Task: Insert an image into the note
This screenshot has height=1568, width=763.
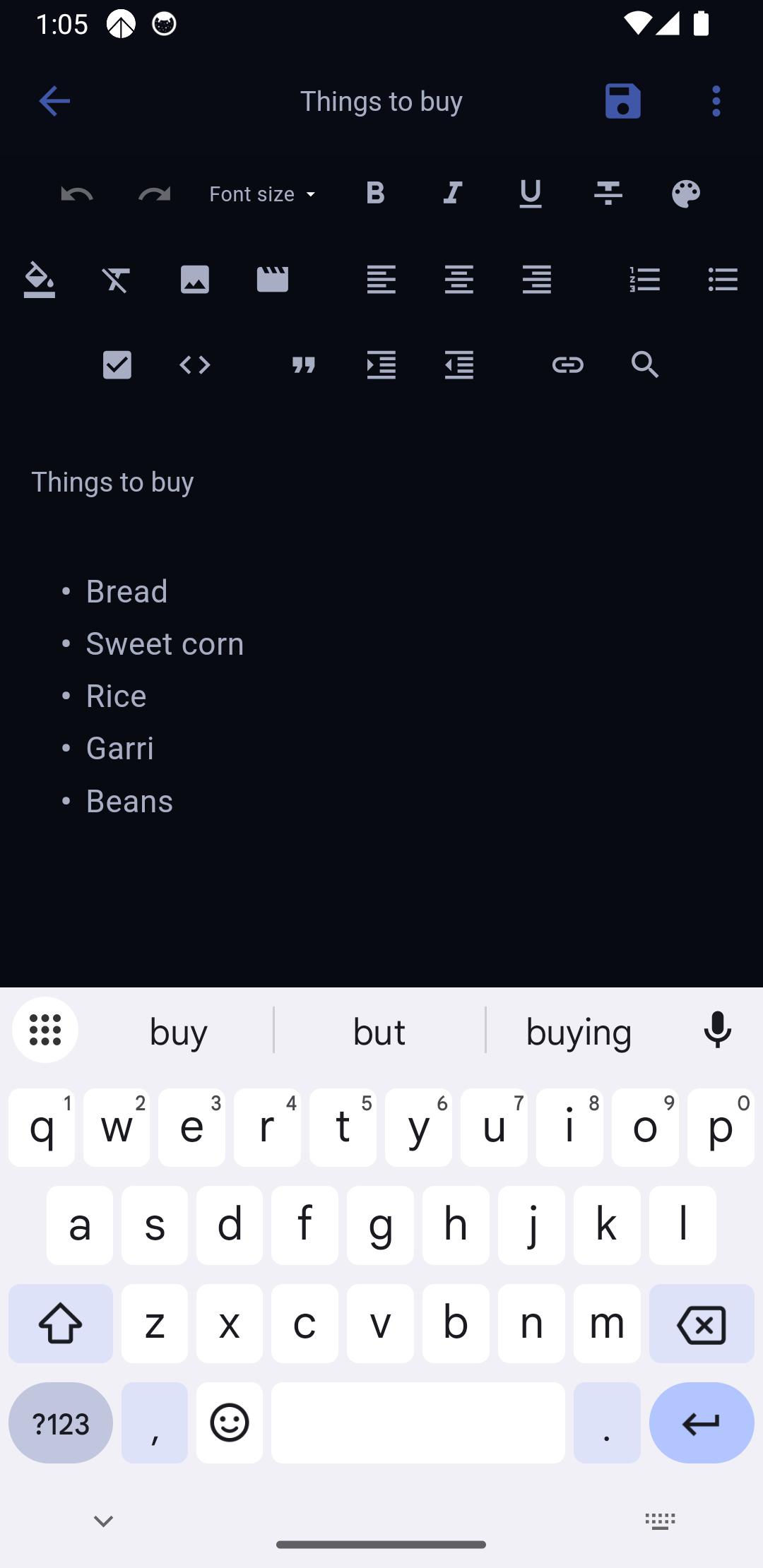Action: pos(194,280)
